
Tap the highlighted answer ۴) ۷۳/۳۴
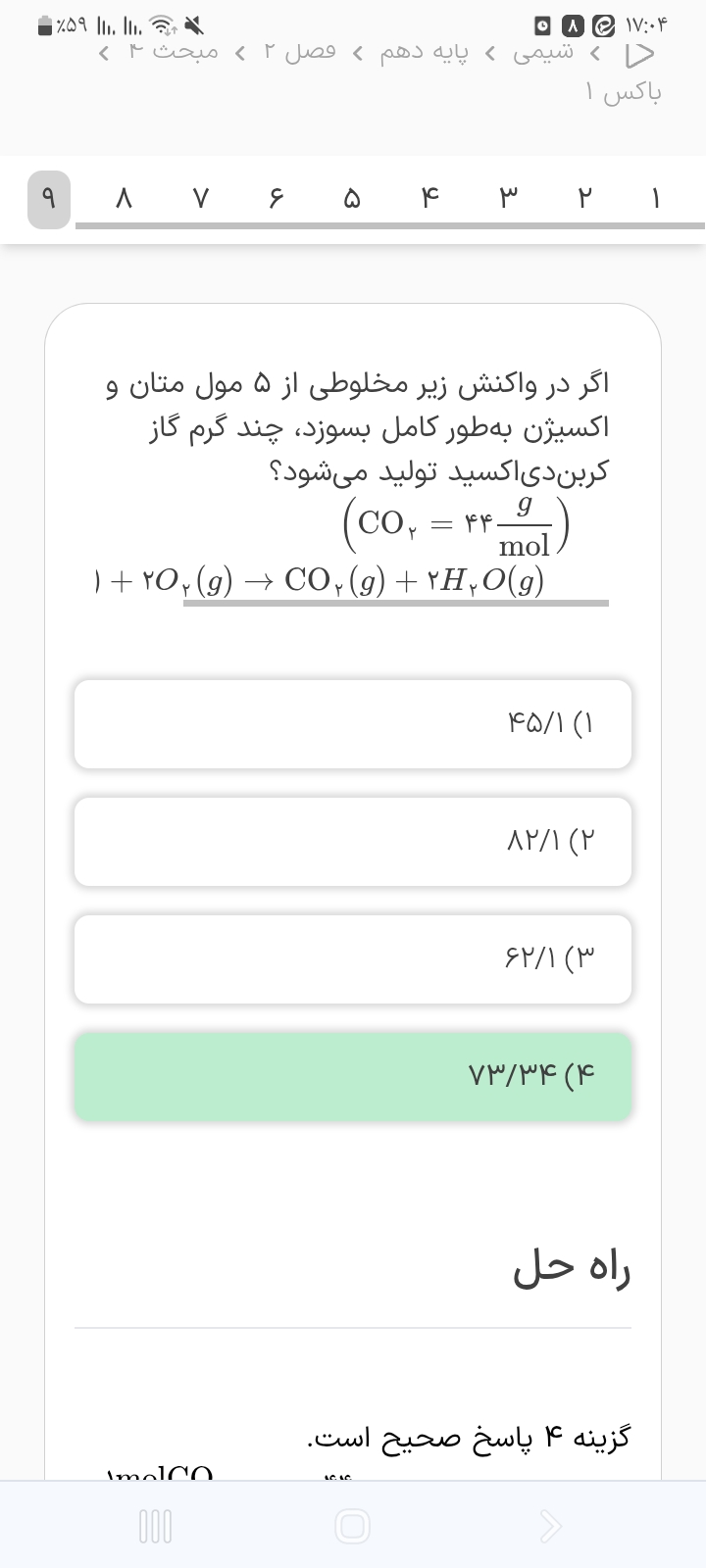click(x=353, y=1077)
